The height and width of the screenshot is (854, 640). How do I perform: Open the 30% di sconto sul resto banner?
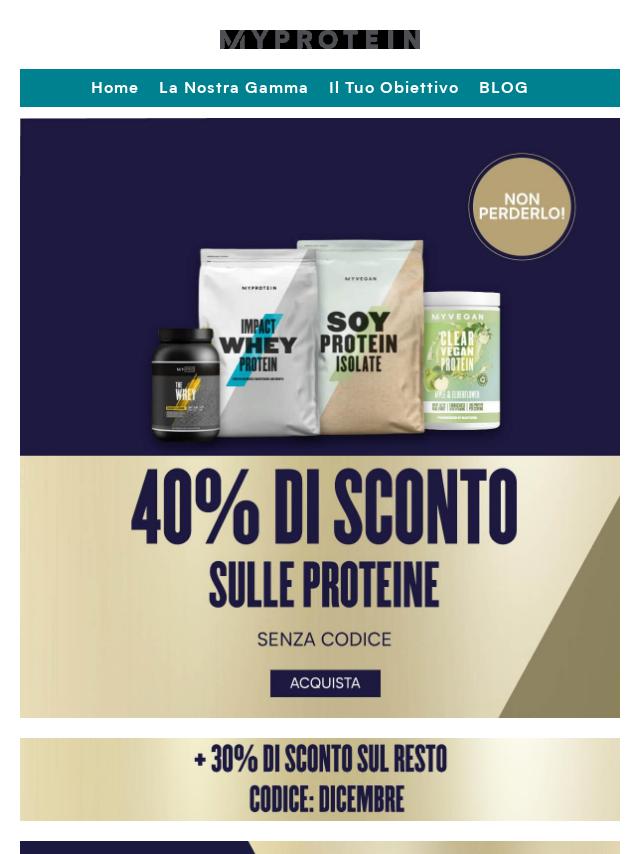click(320, 779)
